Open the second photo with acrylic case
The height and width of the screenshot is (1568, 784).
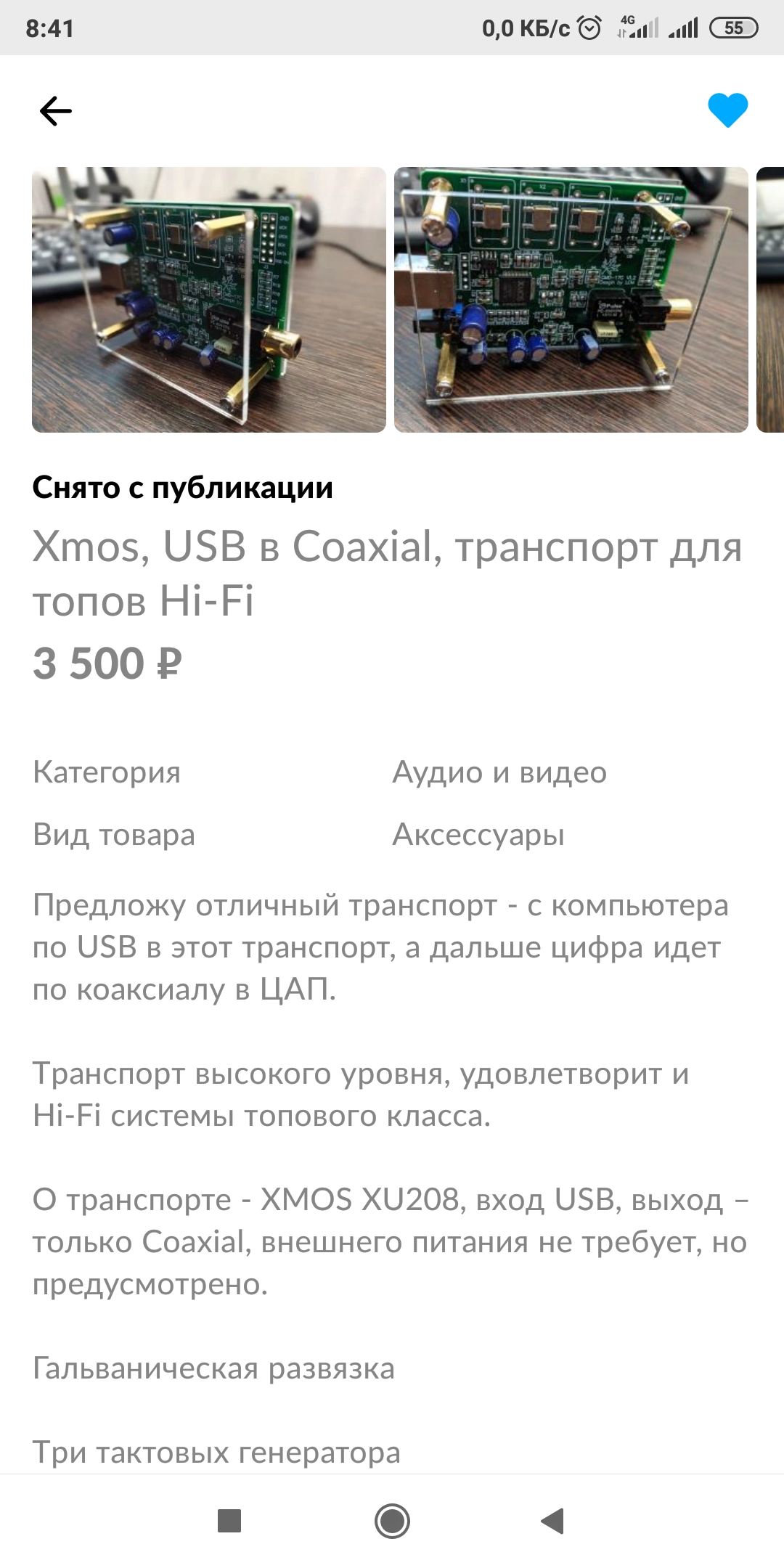[571, 300]
